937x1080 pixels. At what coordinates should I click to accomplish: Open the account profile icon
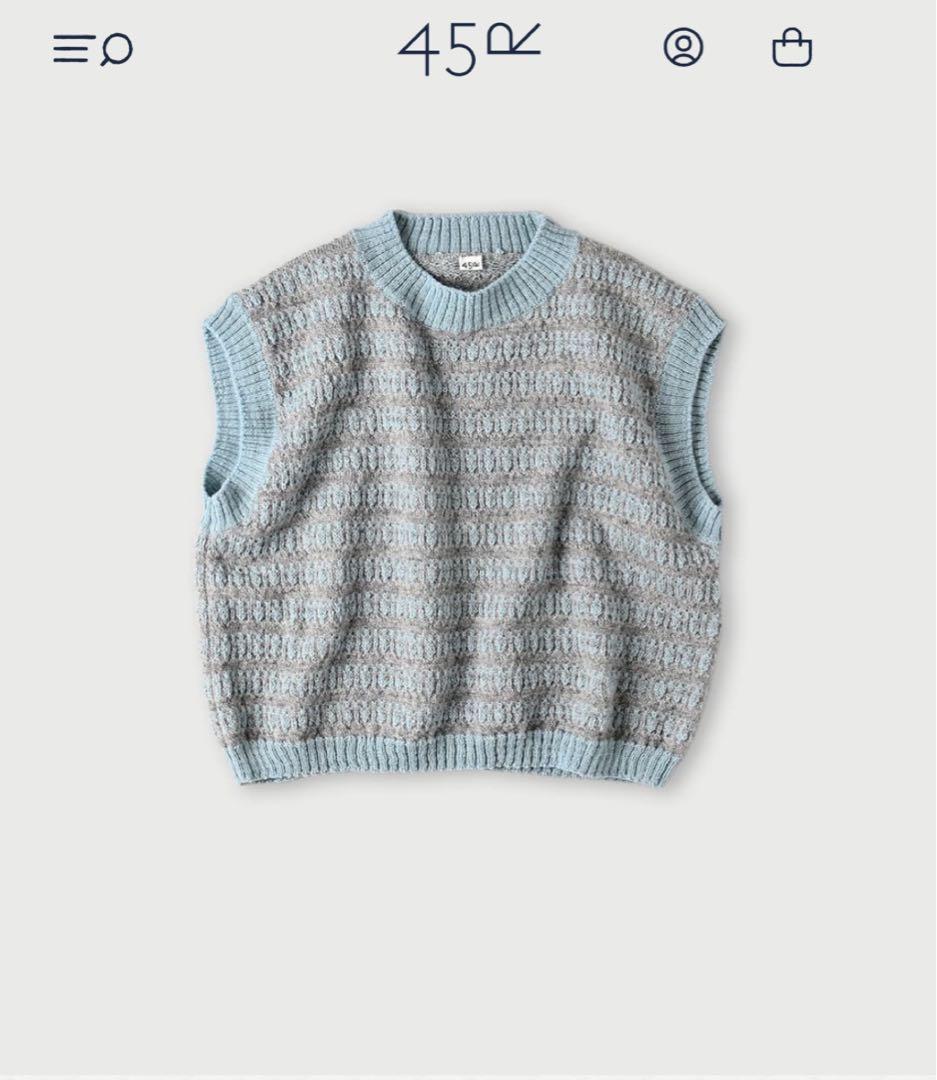(683, 48)
